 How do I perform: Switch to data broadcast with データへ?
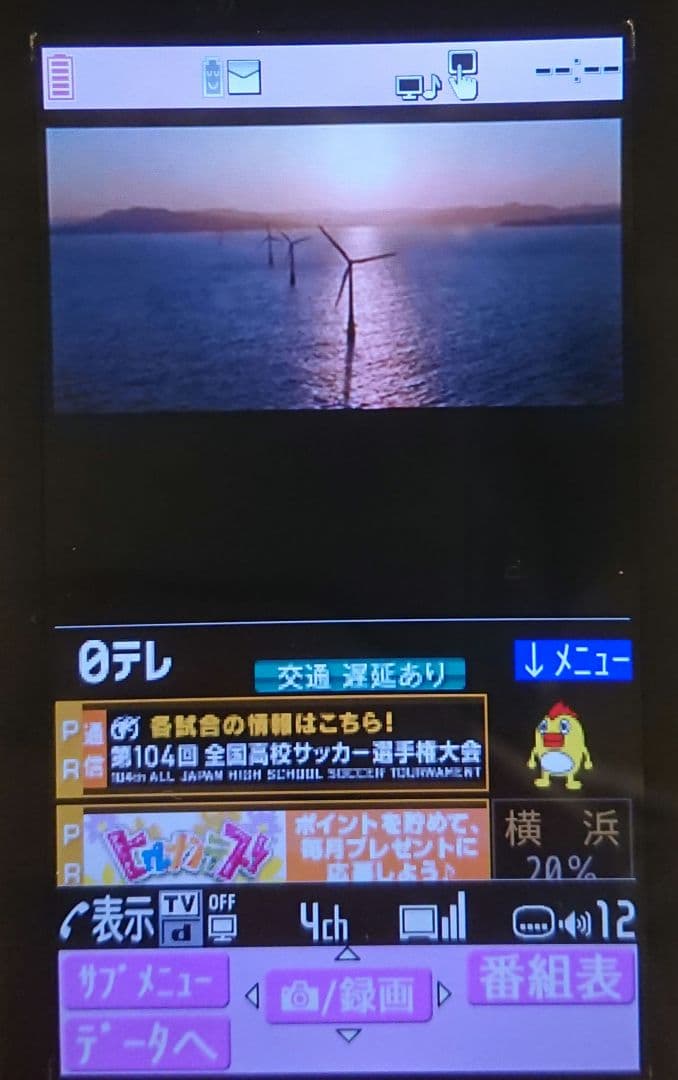(x=144, y=1044)
